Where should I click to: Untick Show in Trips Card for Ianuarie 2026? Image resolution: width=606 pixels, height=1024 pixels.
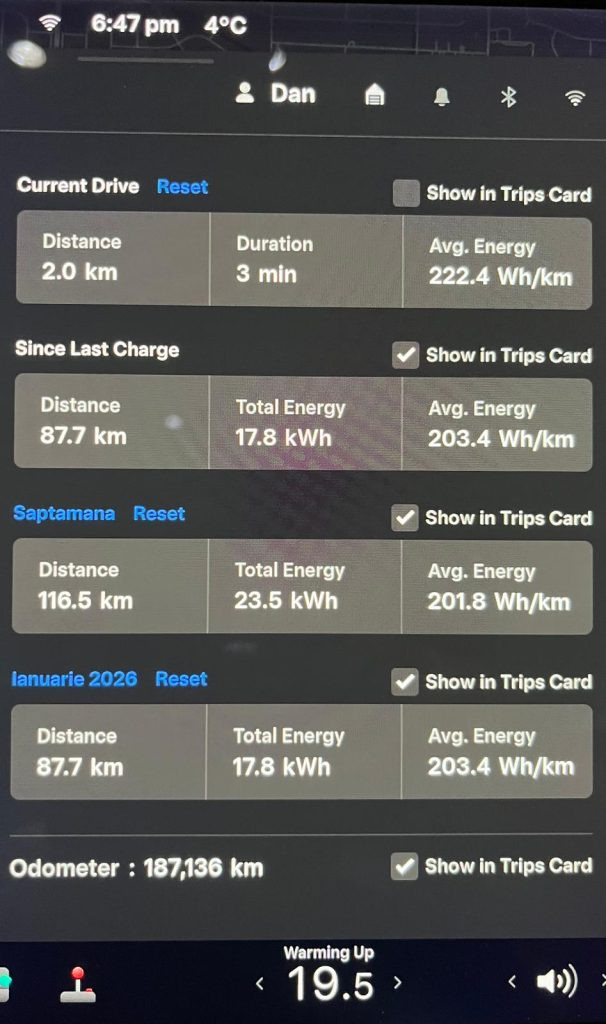[x=405, y=682]
